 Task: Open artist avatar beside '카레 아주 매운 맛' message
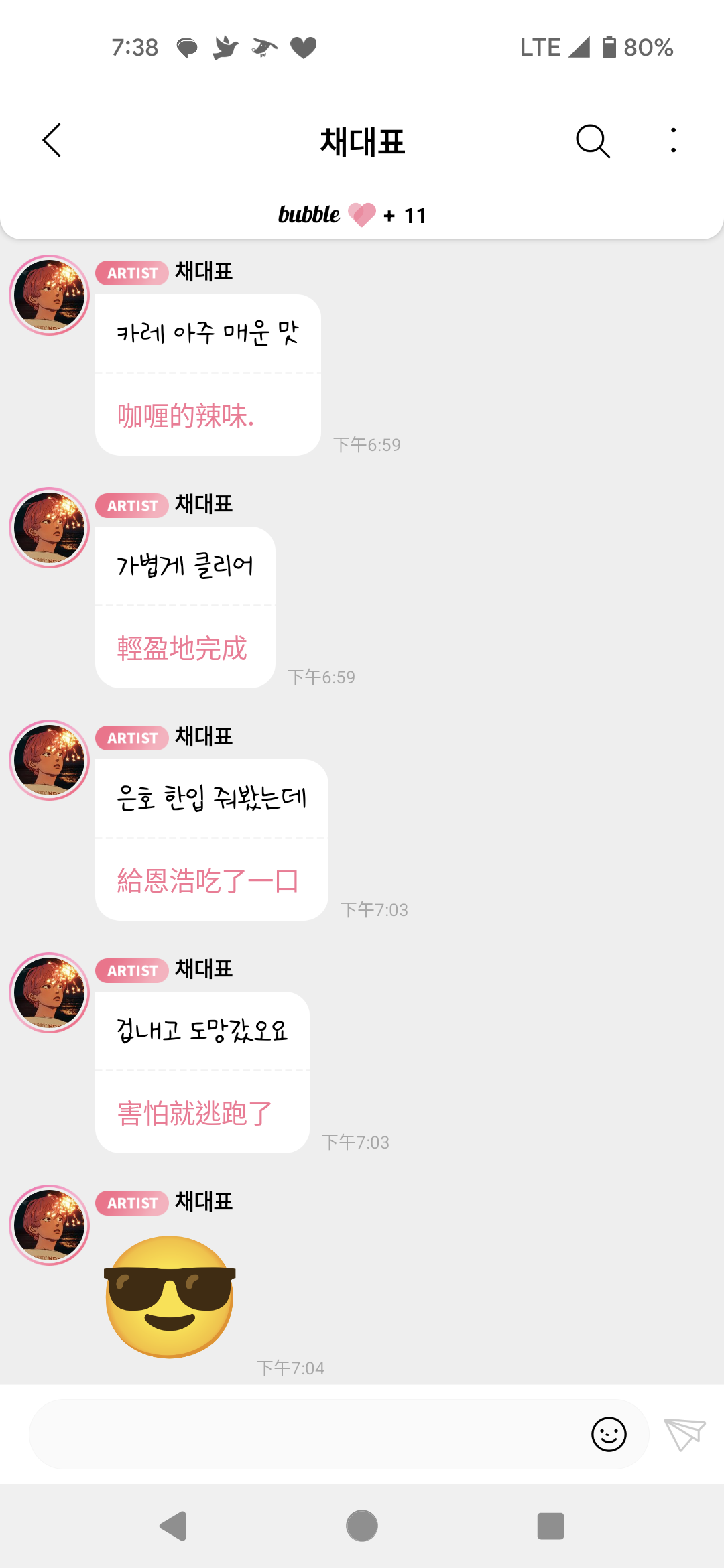(x=50, y=296)
